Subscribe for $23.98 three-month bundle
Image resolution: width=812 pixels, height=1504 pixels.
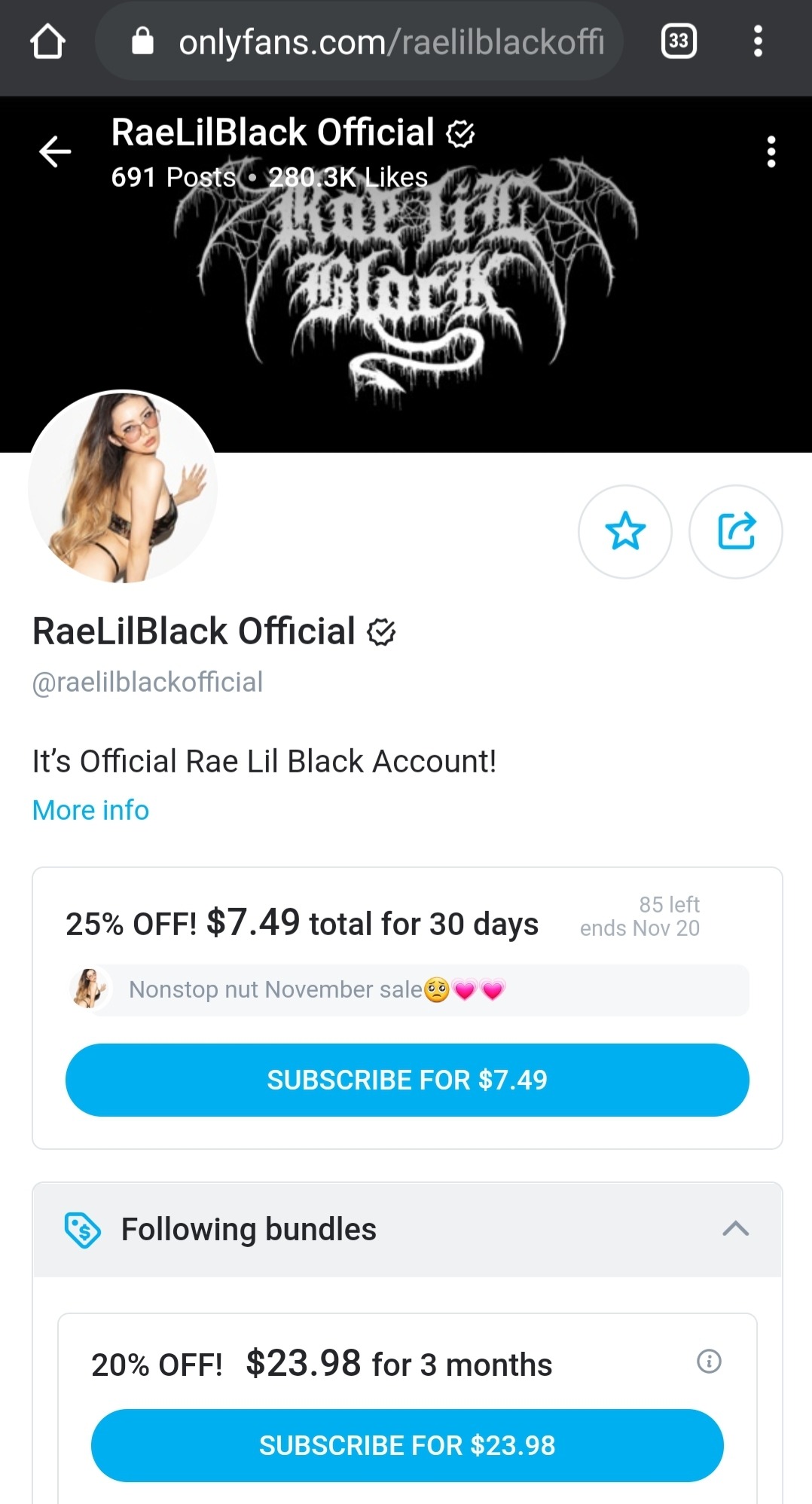point(407,1445)
